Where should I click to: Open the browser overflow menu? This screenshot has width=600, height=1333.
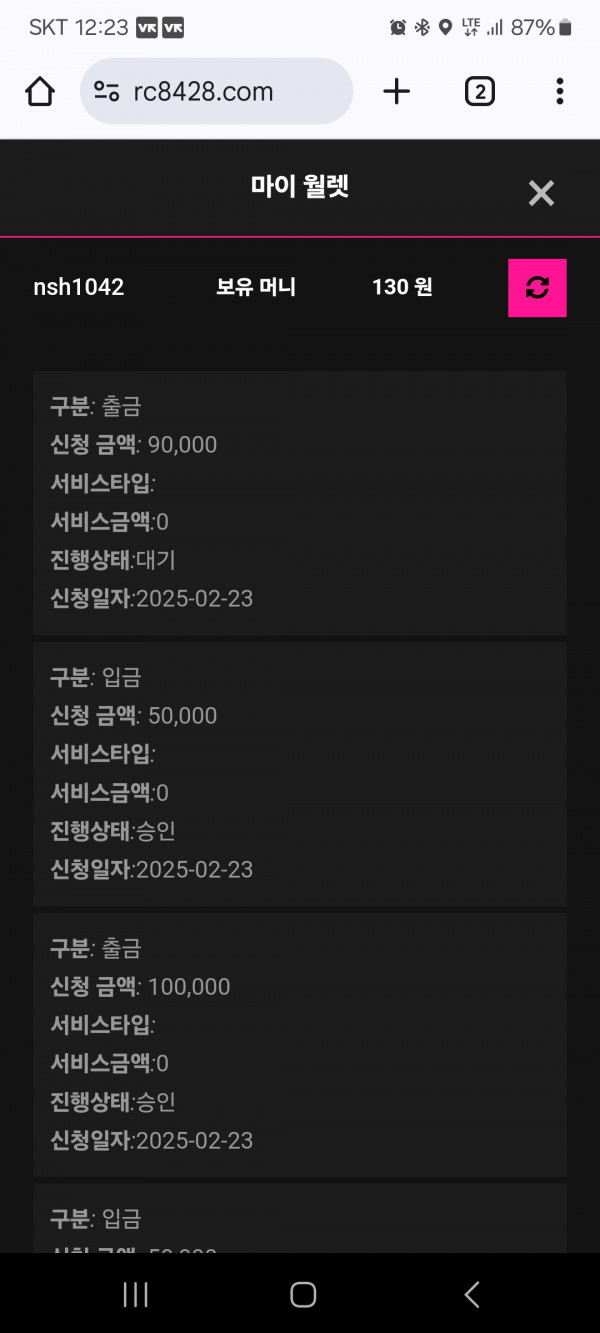pos(559,92)
